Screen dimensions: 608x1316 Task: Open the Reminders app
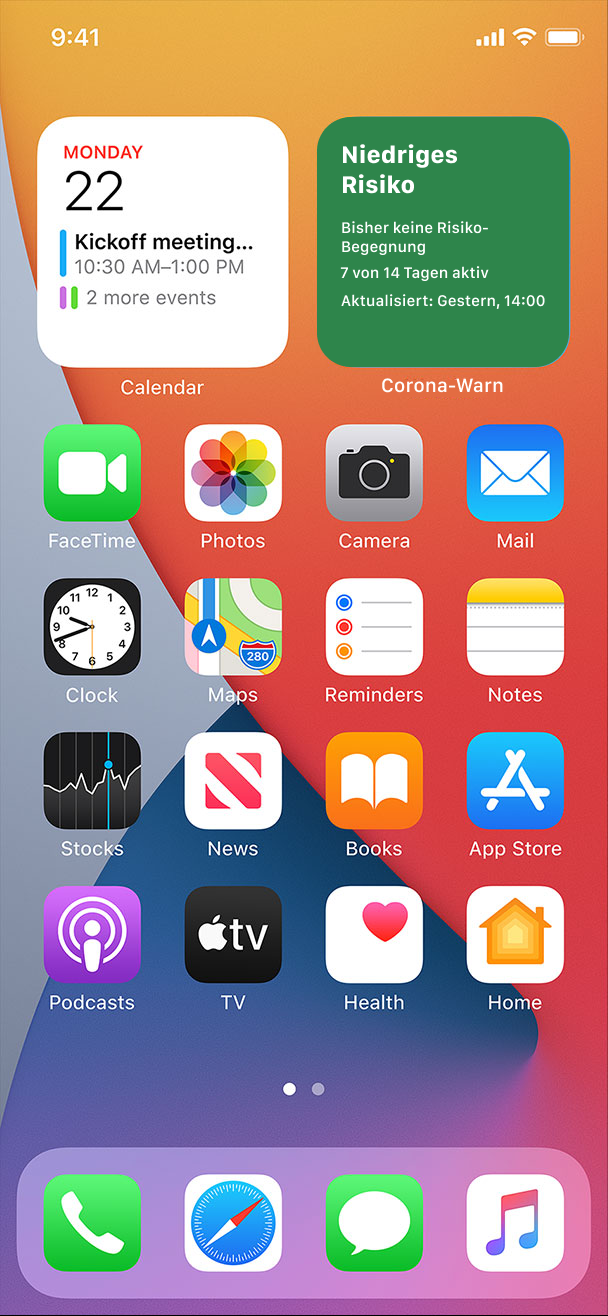coord(374,627)
